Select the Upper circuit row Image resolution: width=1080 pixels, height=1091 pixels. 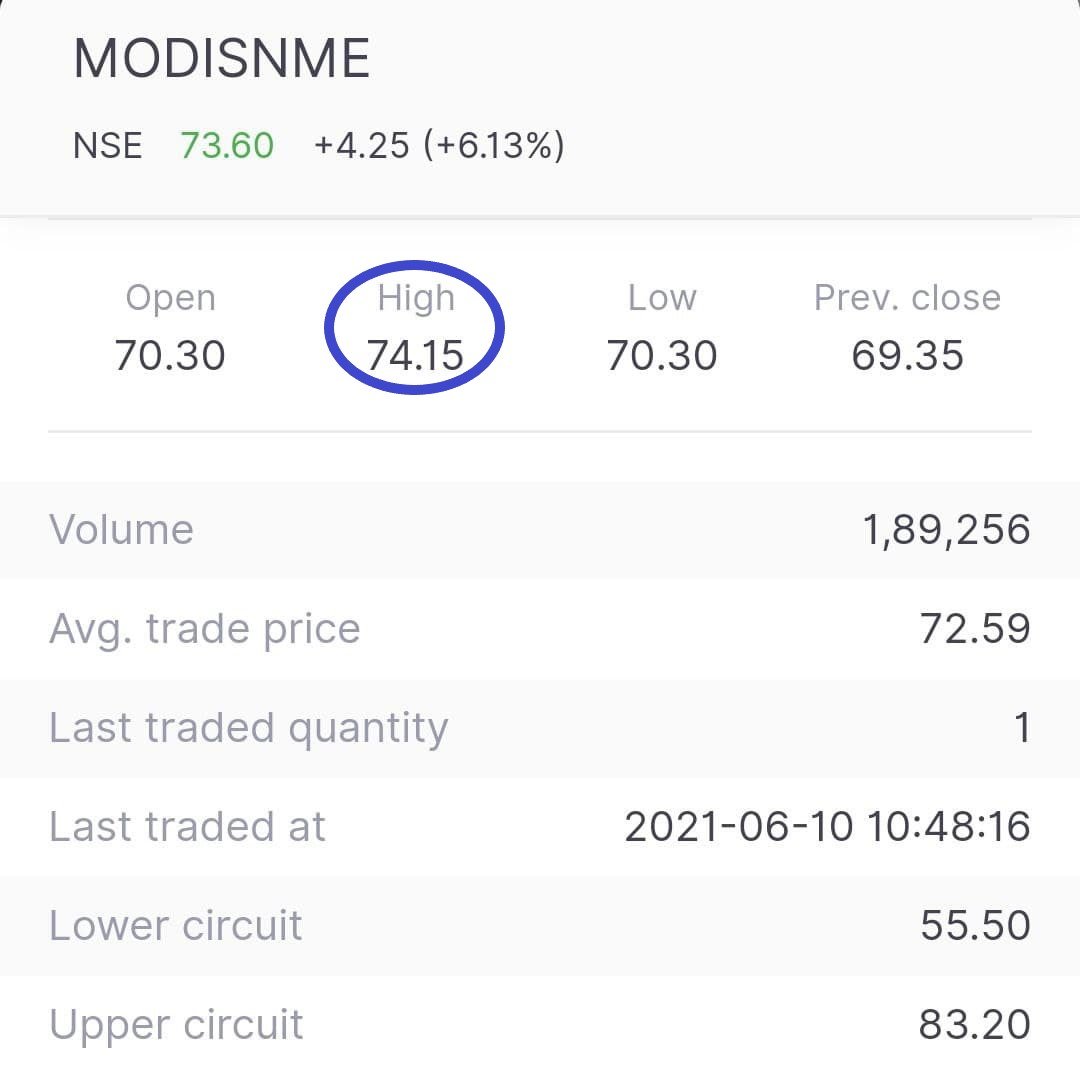click(x=176, y=1024)
